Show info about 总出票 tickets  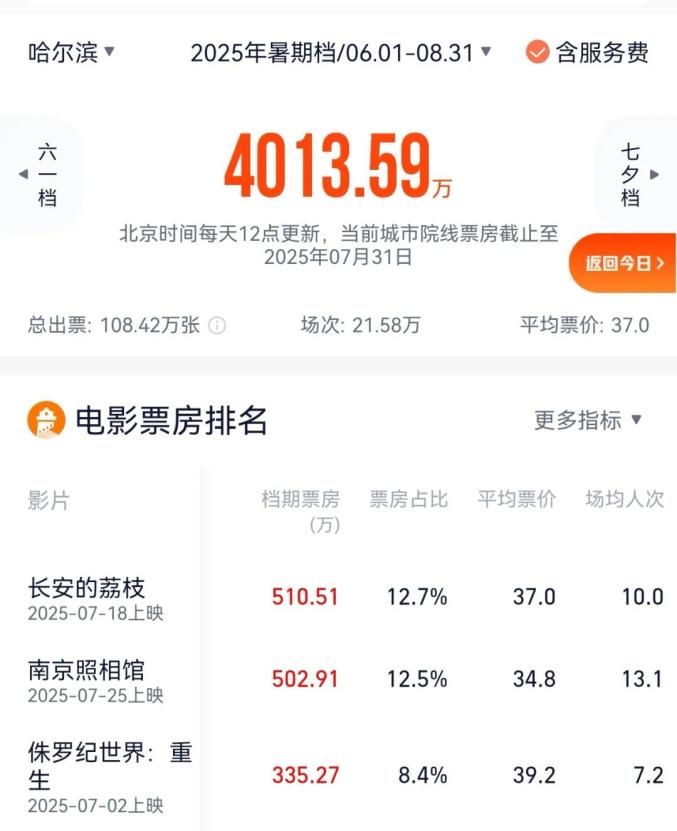click(217, 325)
